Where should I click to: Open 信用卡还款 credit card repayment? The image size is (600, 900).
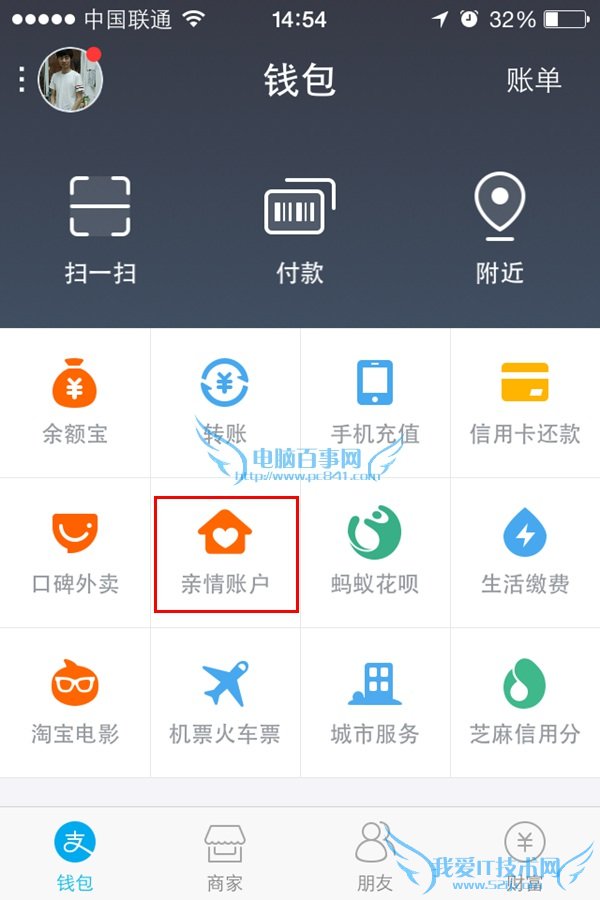525,402
